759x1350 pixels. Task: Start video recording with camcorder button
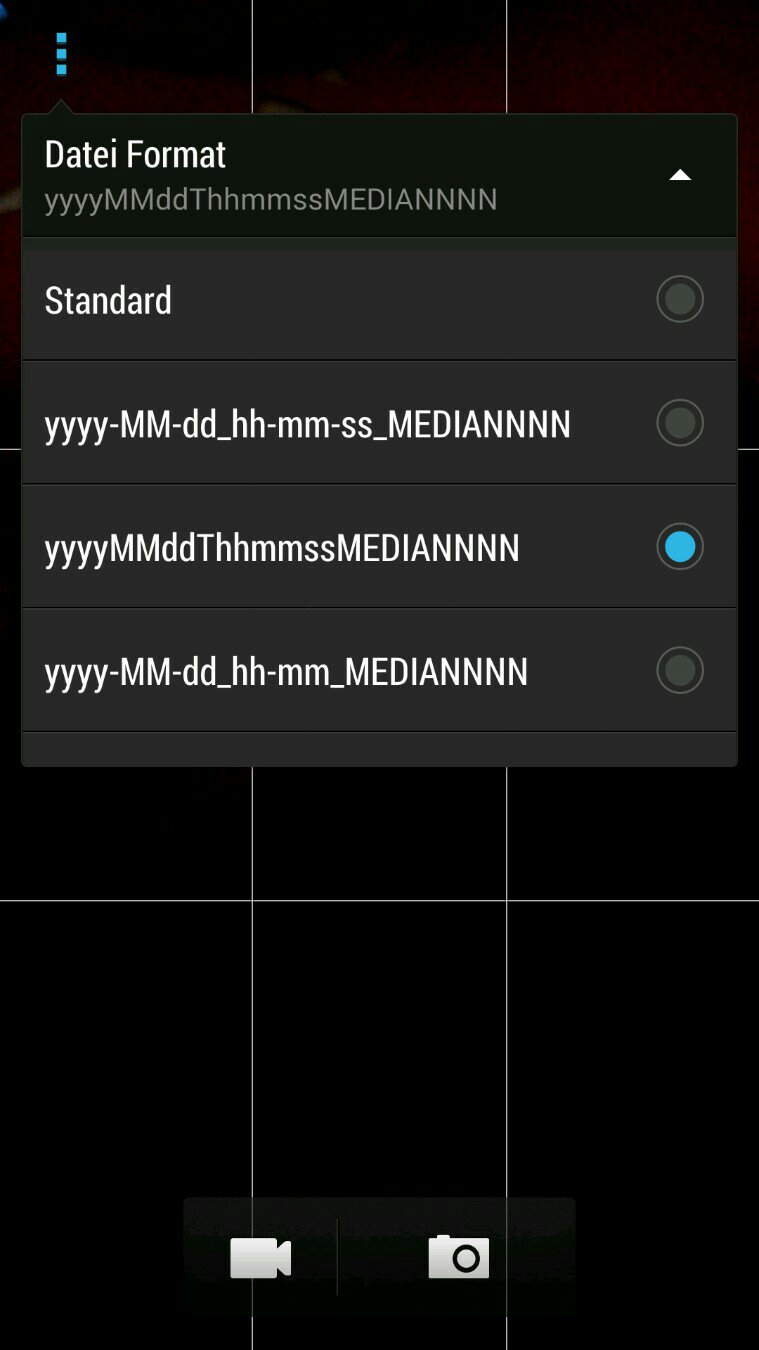(x=261, y=1257)
